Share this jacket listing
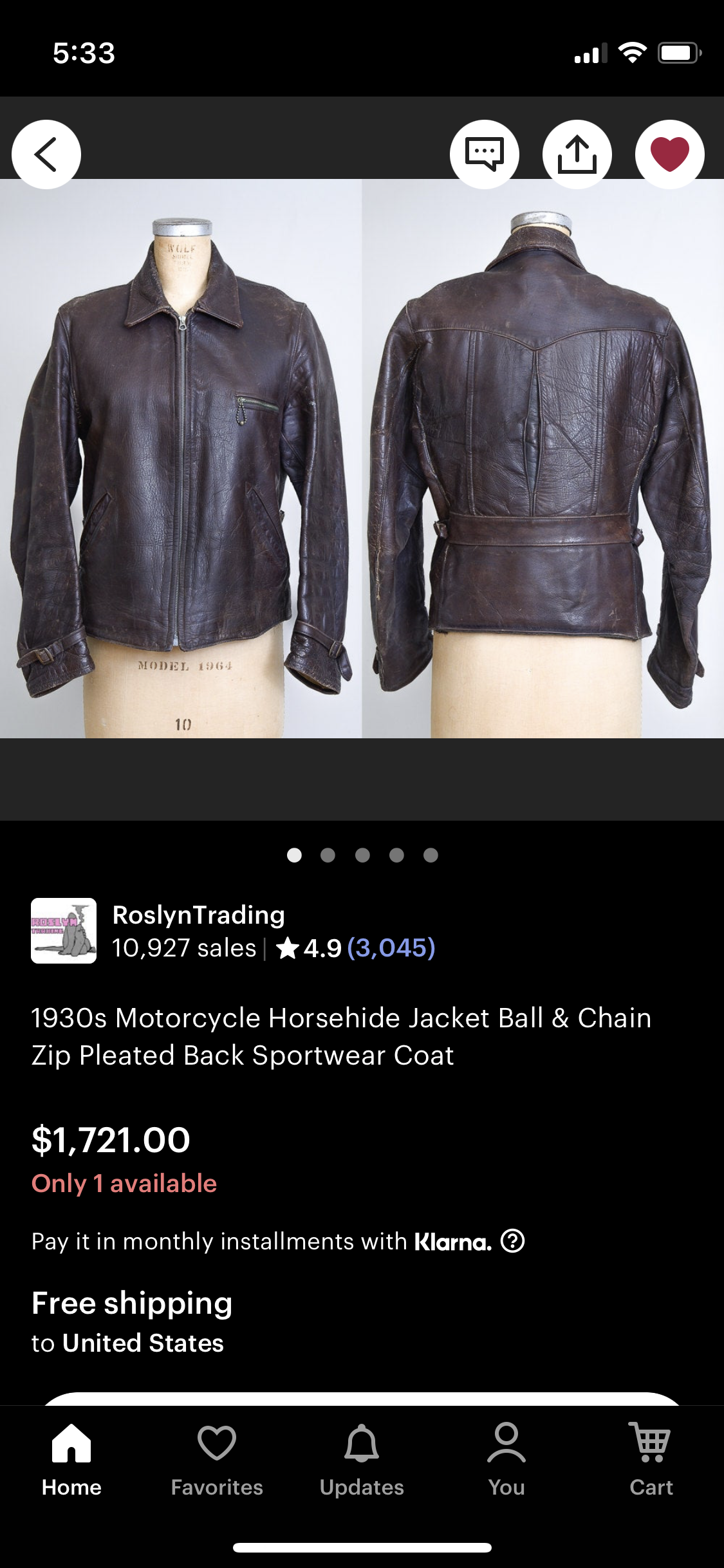The width and height of the screenshot is (724, 1568). pyautogui.click(x=577, y=154)
